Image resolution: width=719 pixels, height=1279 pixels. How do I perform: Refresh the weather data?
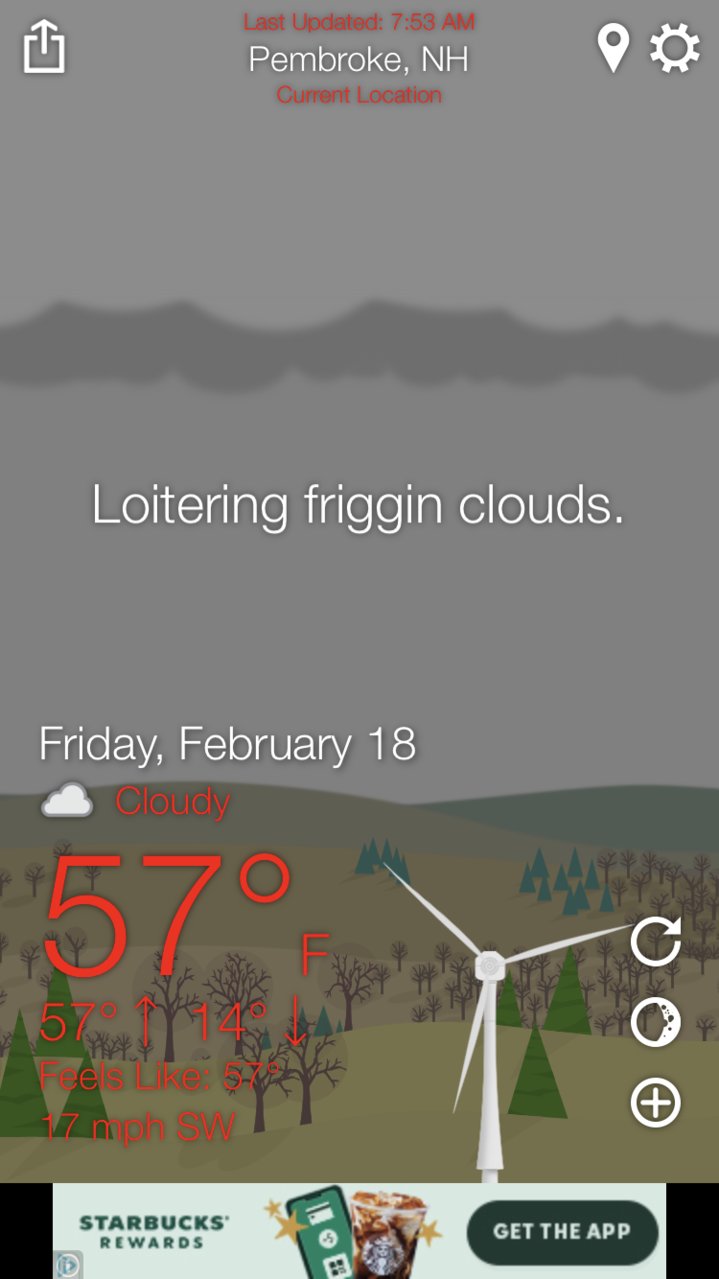click(x=656, y=941)
